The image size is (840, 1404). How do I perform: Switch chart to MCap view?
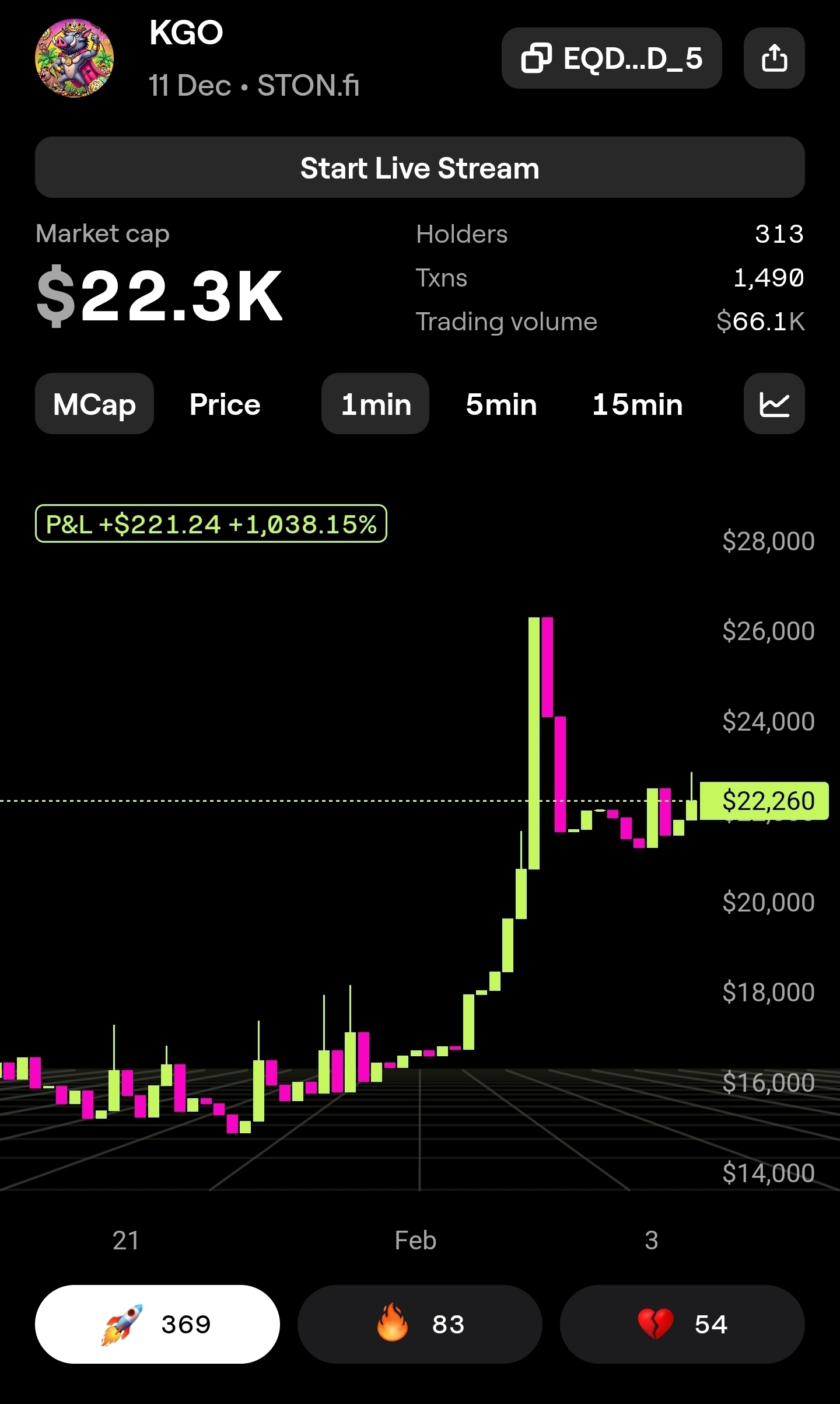[x=94, y=404]
